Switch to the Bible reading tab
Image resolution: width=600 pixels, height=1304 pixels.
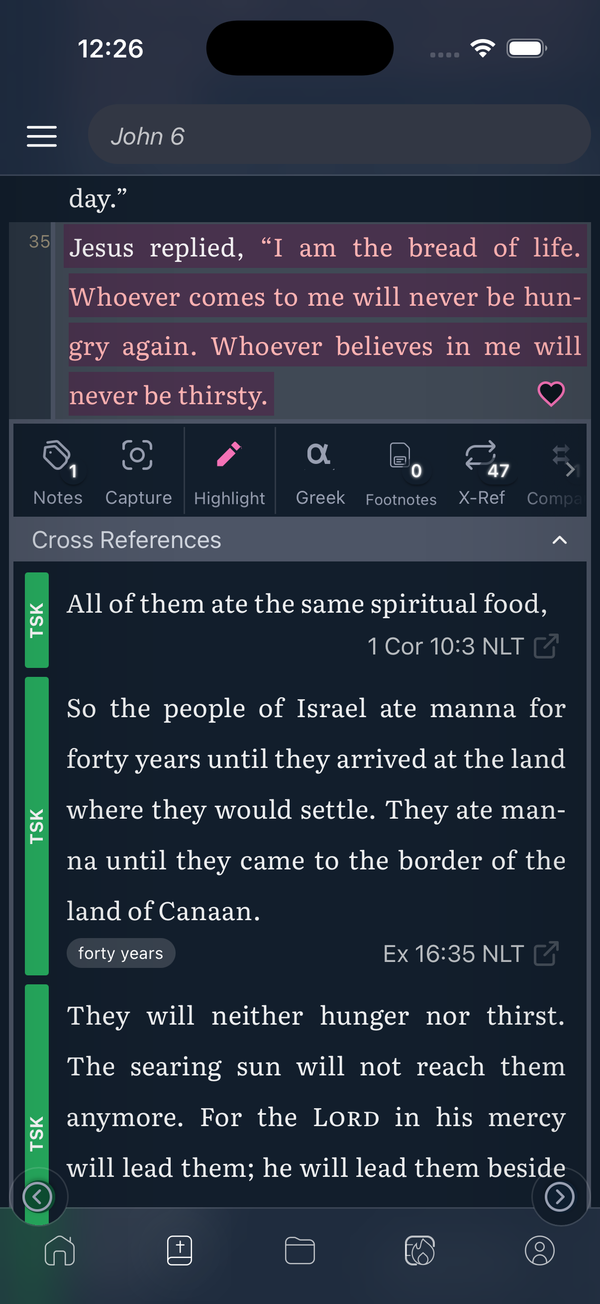(x=179, y=1250)
